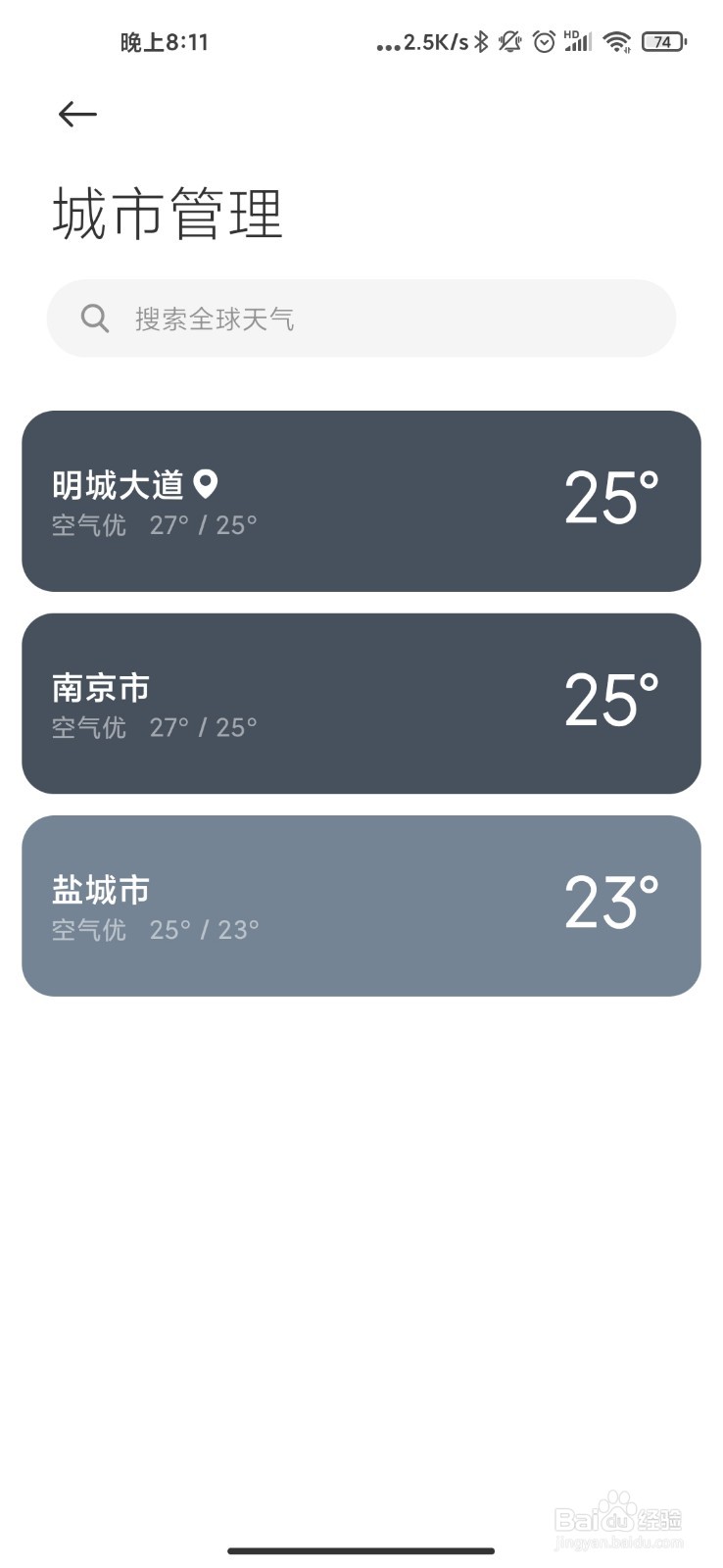
Task: Tap the muted notifications icon in status bar
Action: (508, 41)
